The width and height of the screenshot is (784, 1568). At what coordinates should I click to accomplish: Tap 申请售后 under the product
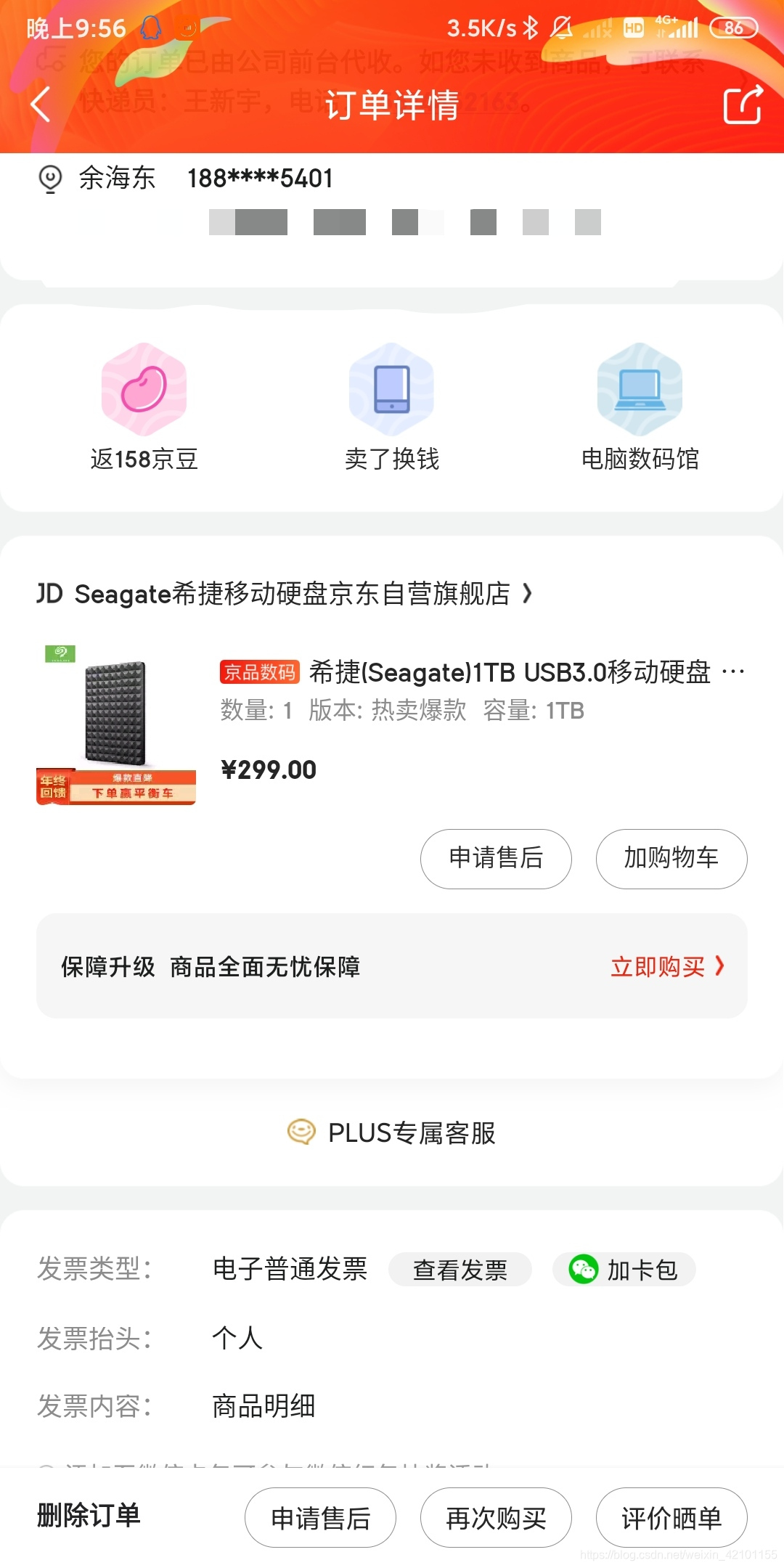[496, 859]
